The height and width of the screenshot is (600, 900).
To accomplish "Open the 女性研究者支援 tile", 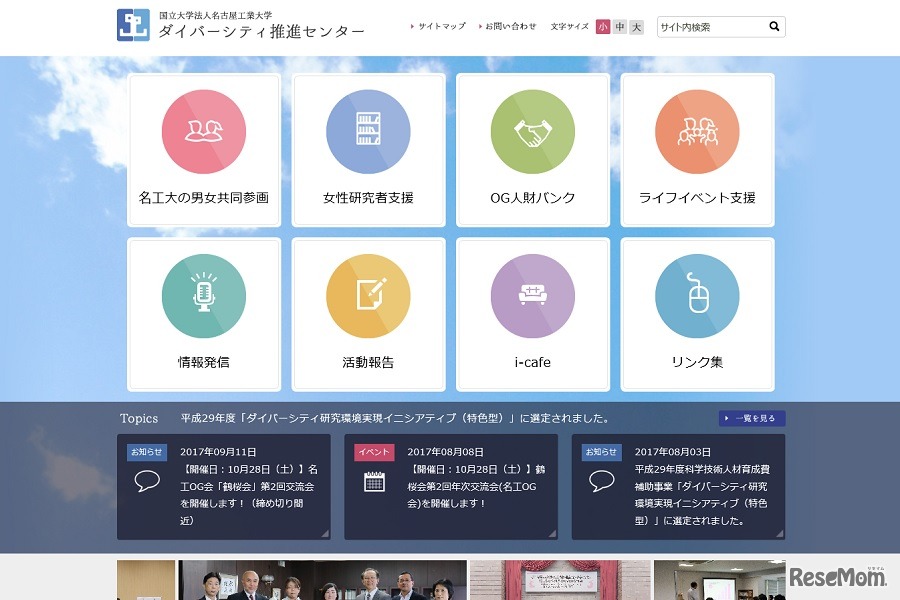I will pyautogui.click(x=368, y=150).
